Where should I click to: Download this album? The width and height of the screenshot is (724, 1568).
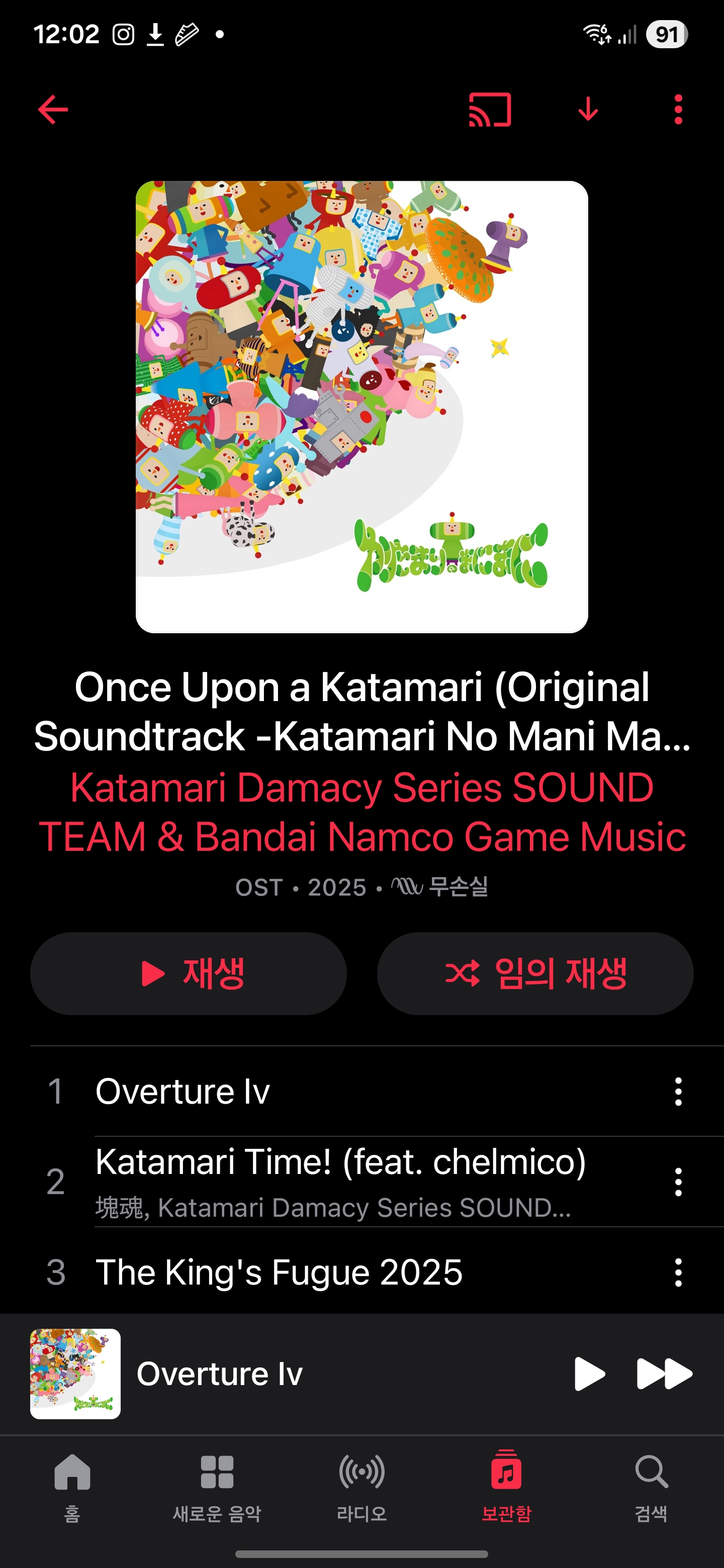(x=588, y=110)
